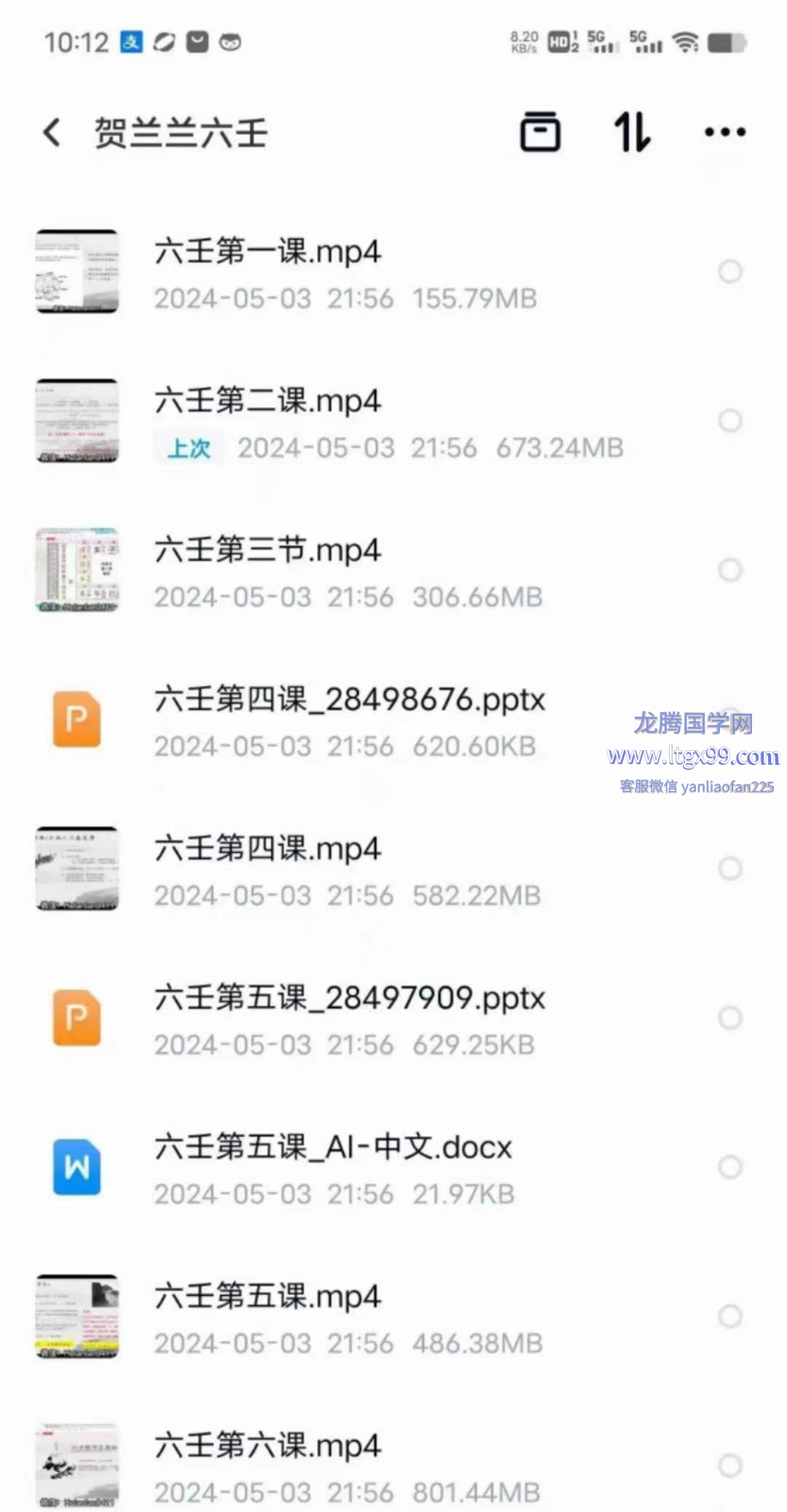Check the circle for 六壬第五课_28497909.pptx
The height and width of the screenshot is (1512, 787).
pos(730,1018)
